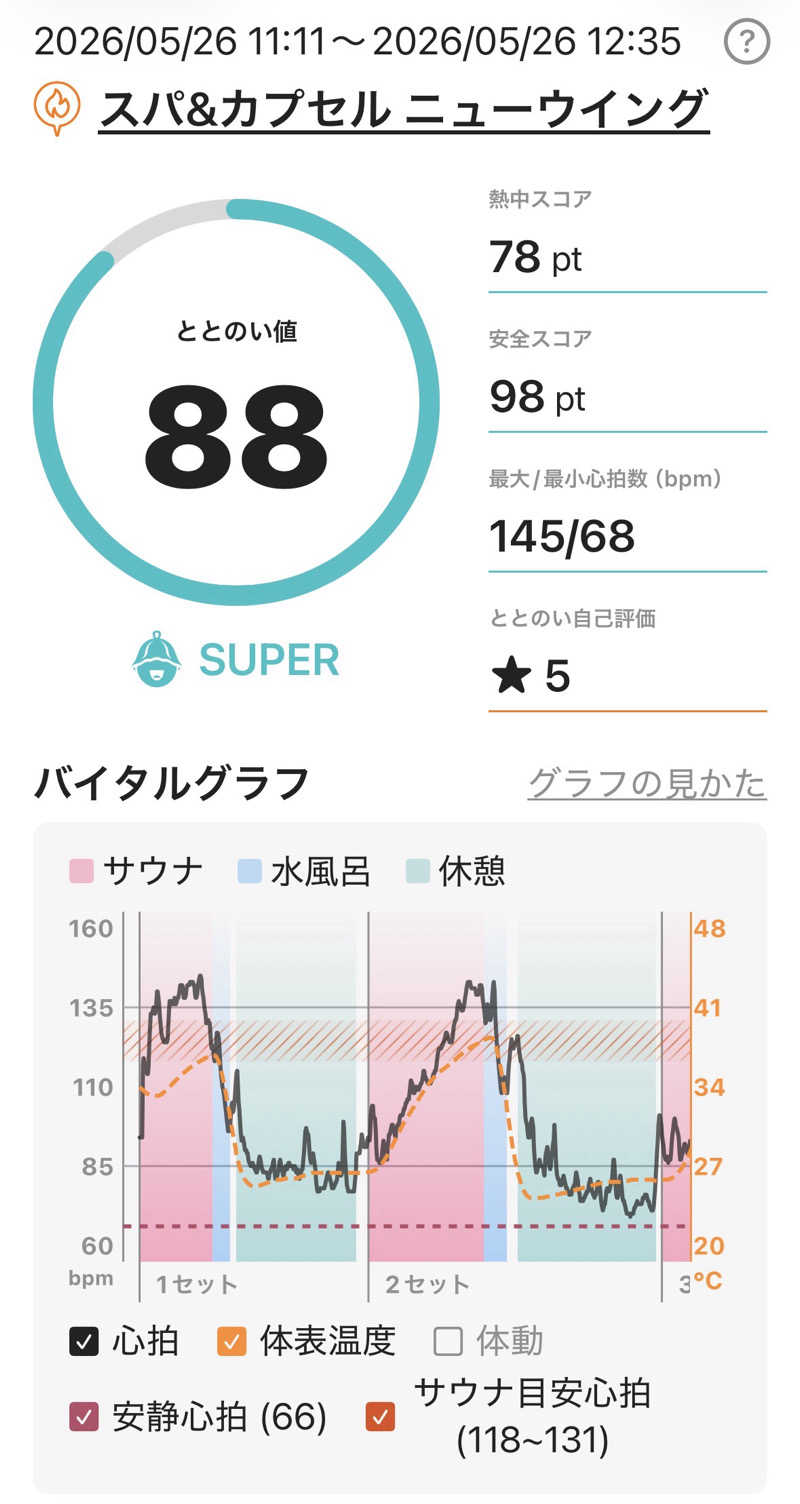This screenshot has height=1504, width=800.
Task: Open the グラフの見かた link
Action: click(647, 783)
